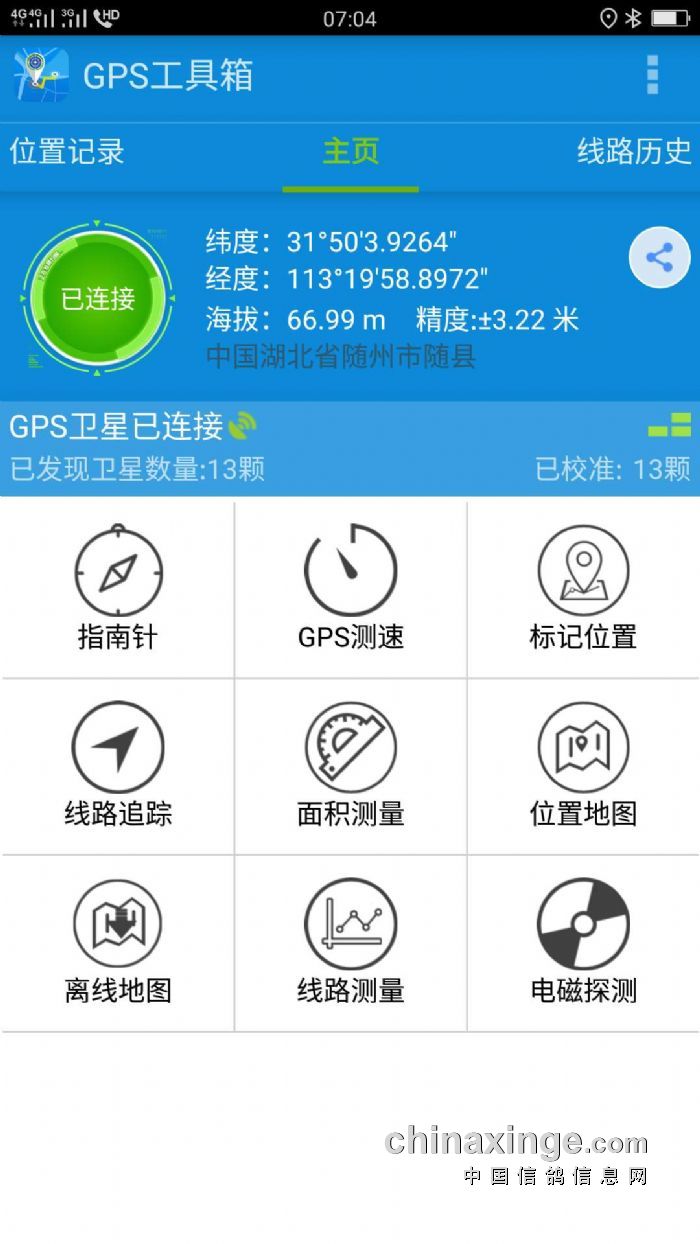Select the 主页 tab

[x=350, y=152]
